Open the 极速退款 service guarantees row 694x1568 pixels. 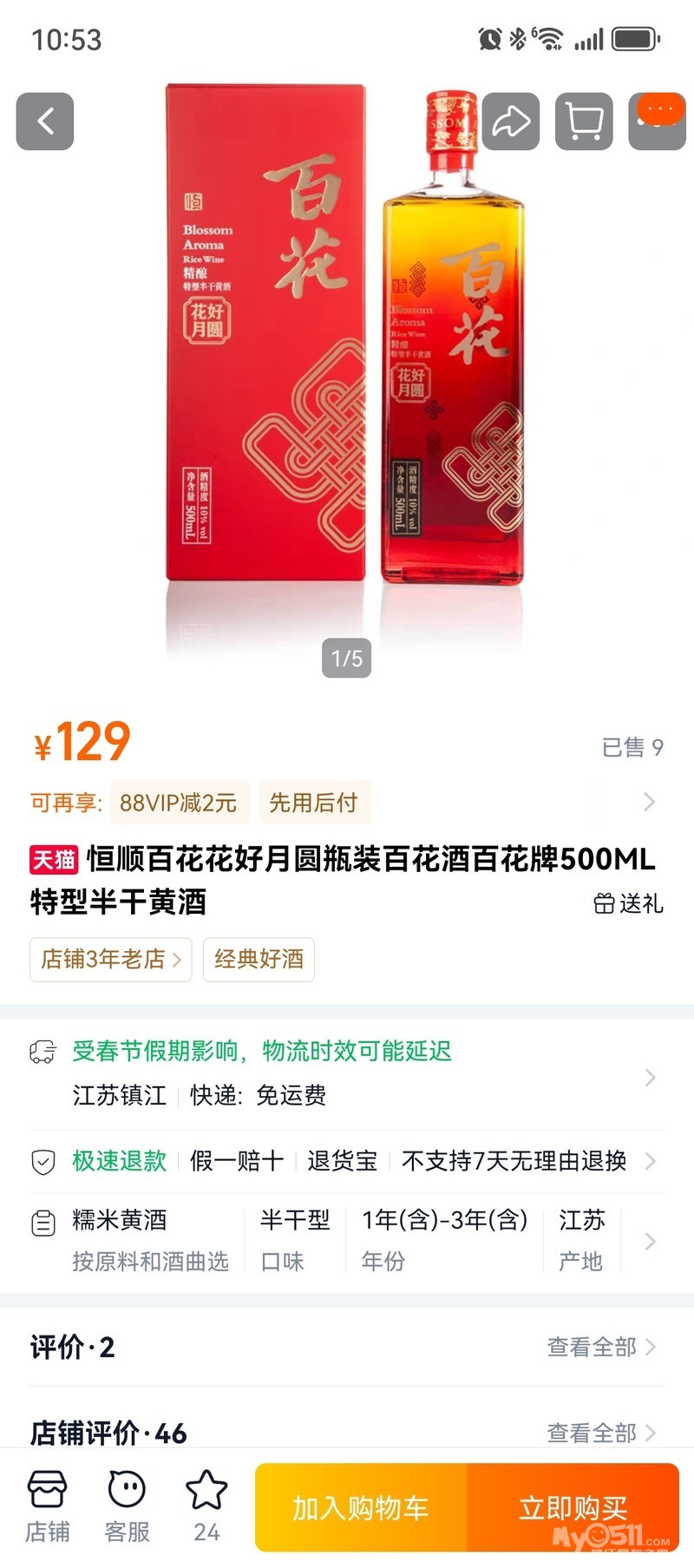pos(347,1161)
